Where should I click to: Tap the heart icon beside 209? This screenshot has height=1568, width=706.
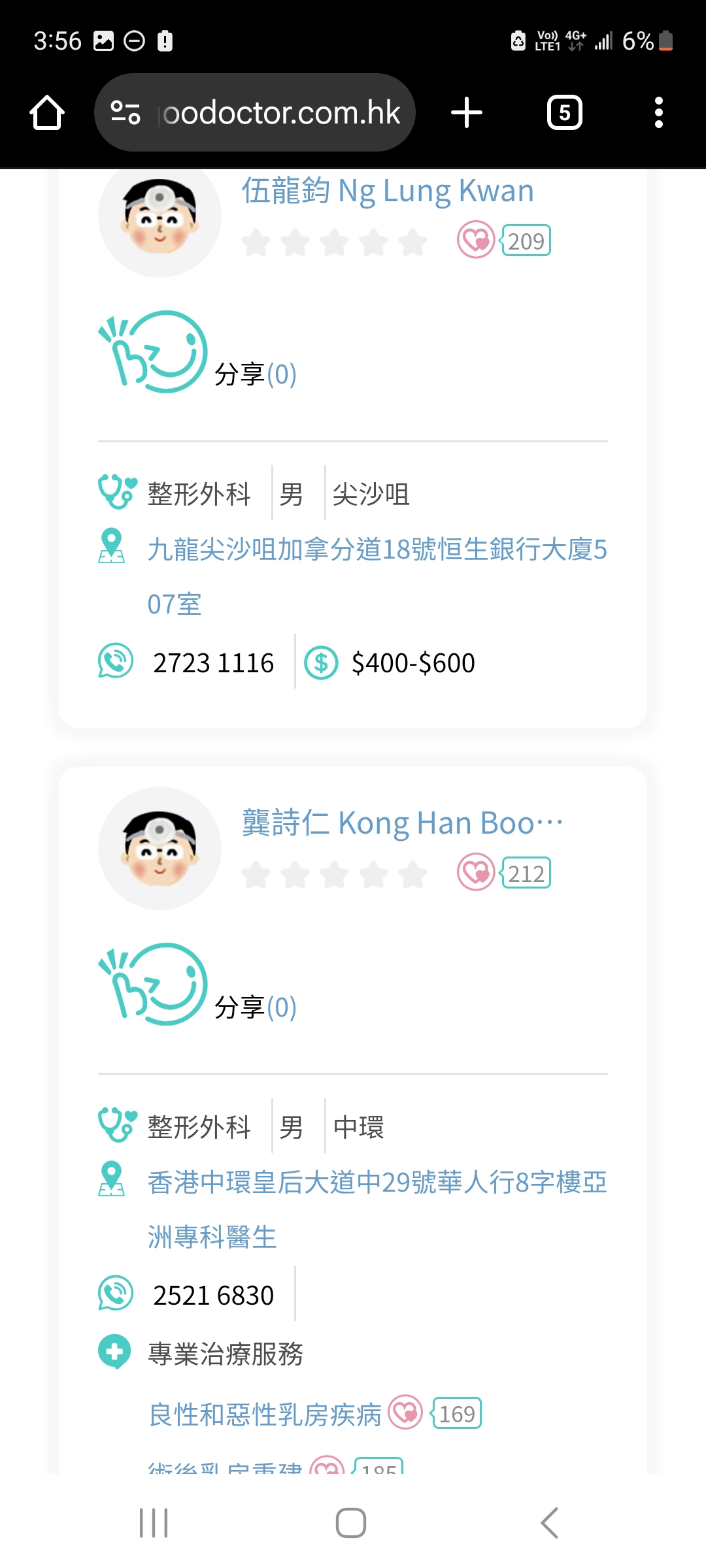click(x=475, y=240)
